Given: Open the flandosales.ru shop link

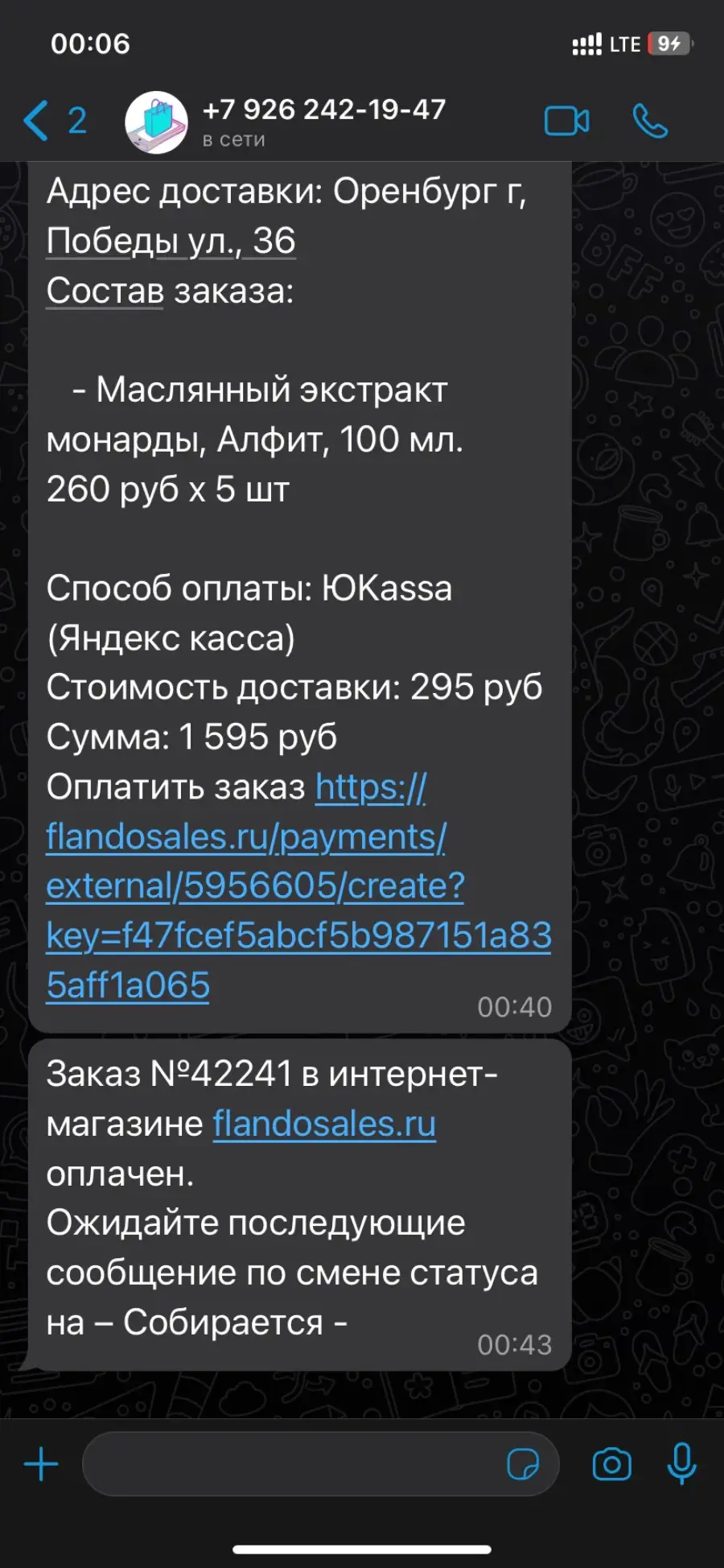Looking at the screenshot, I should (x=324, y=1124).
